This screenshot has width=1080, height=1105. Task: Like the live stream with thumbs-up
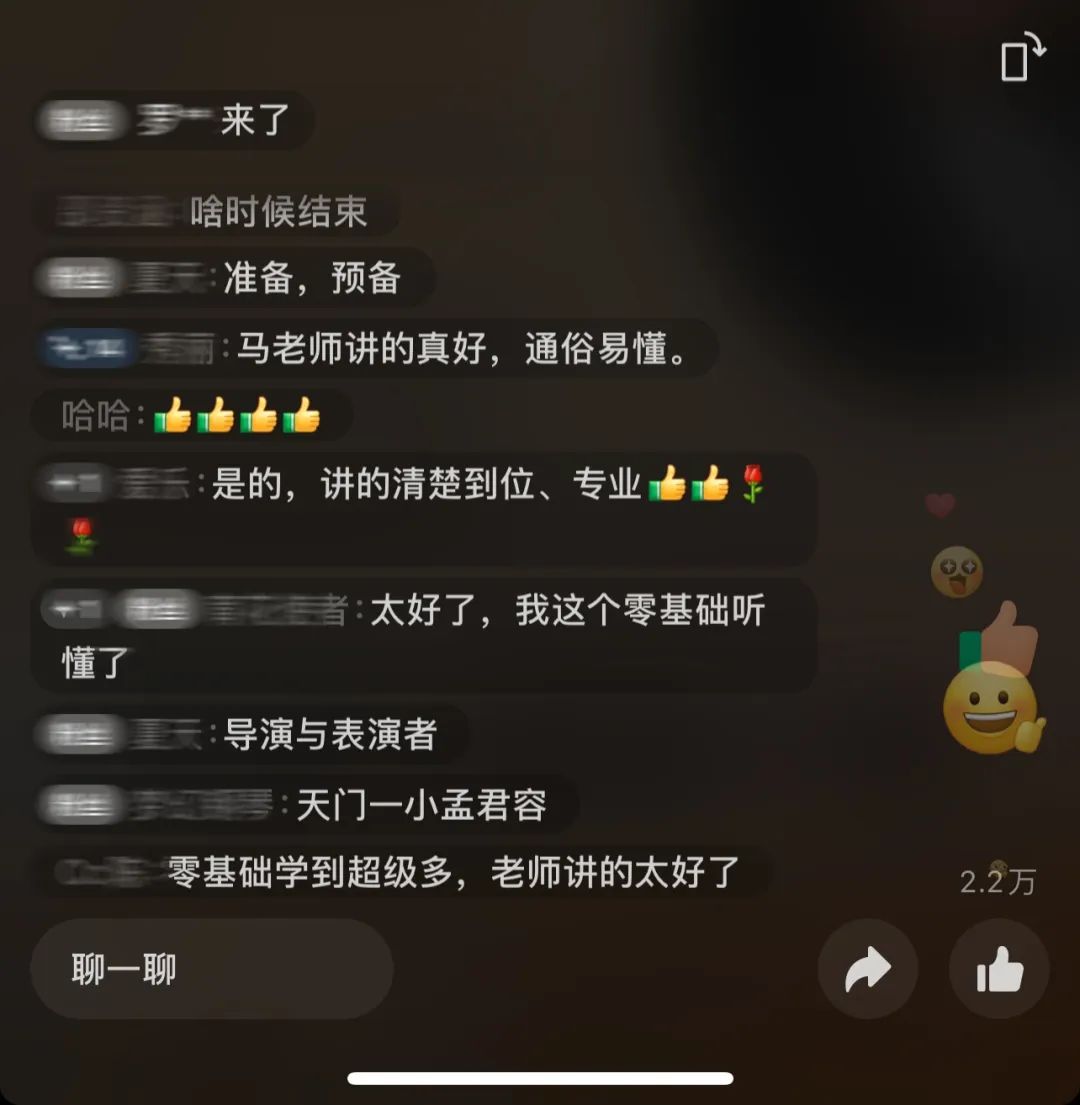(999, 969)
